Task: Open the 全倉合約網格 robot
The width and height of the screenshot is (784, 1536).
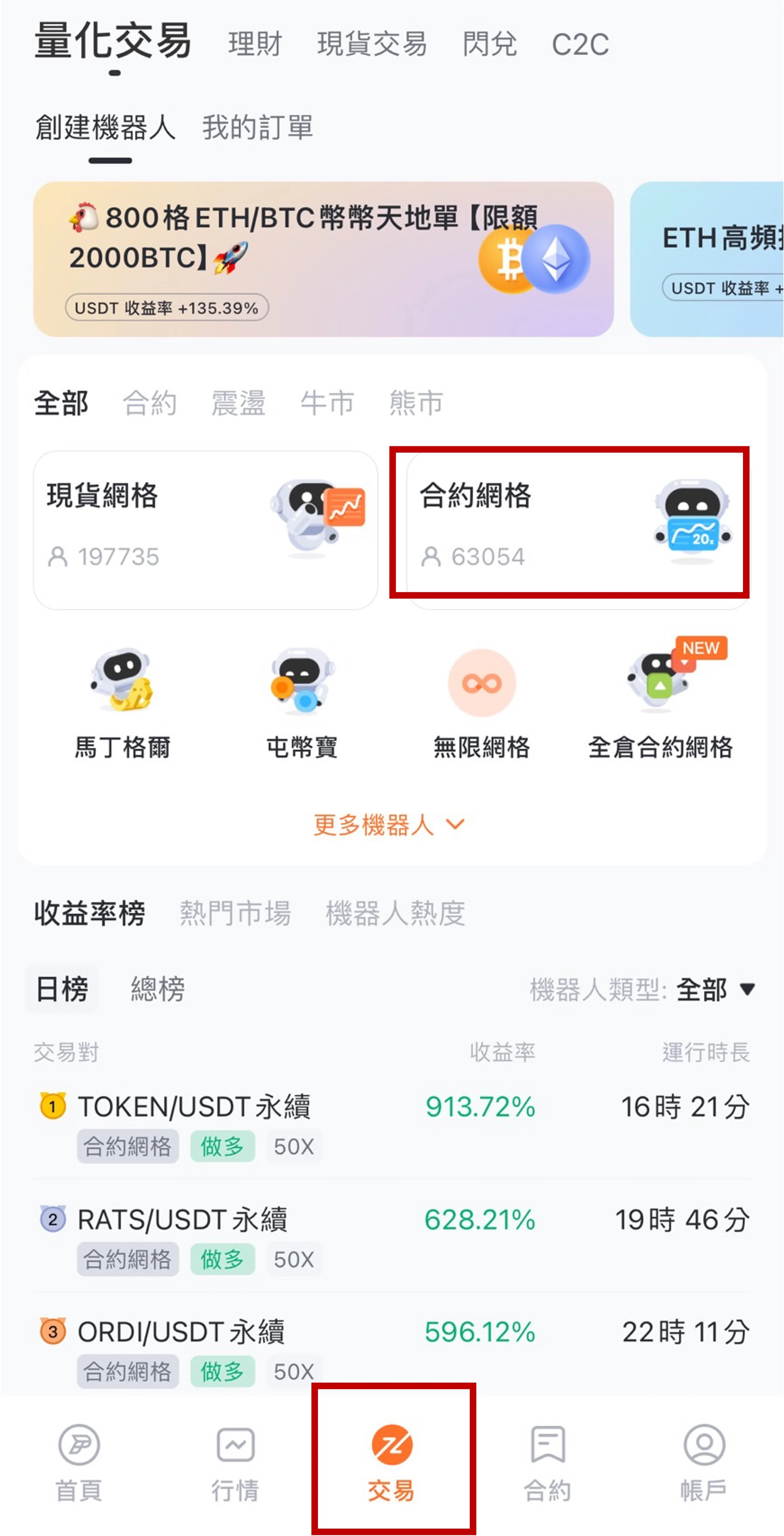Action: pos(660,704)
